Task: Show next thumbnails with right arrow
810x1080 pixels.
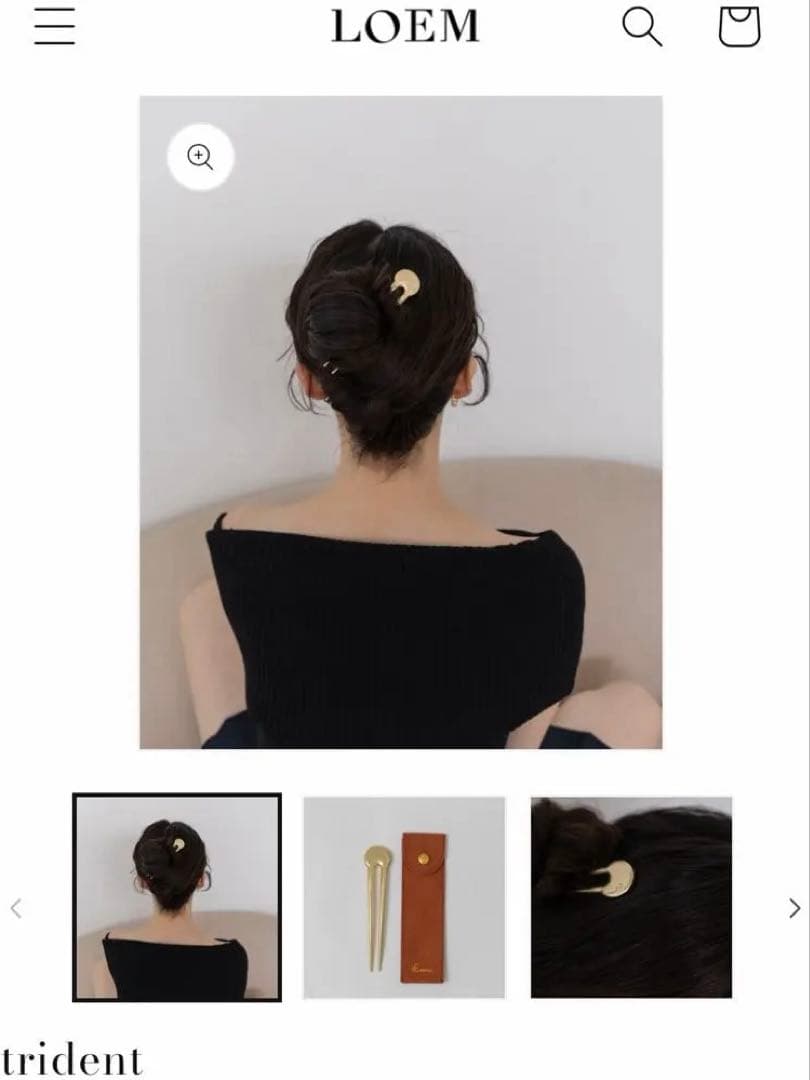Action: pyautogui.click(x=794, y=908)
